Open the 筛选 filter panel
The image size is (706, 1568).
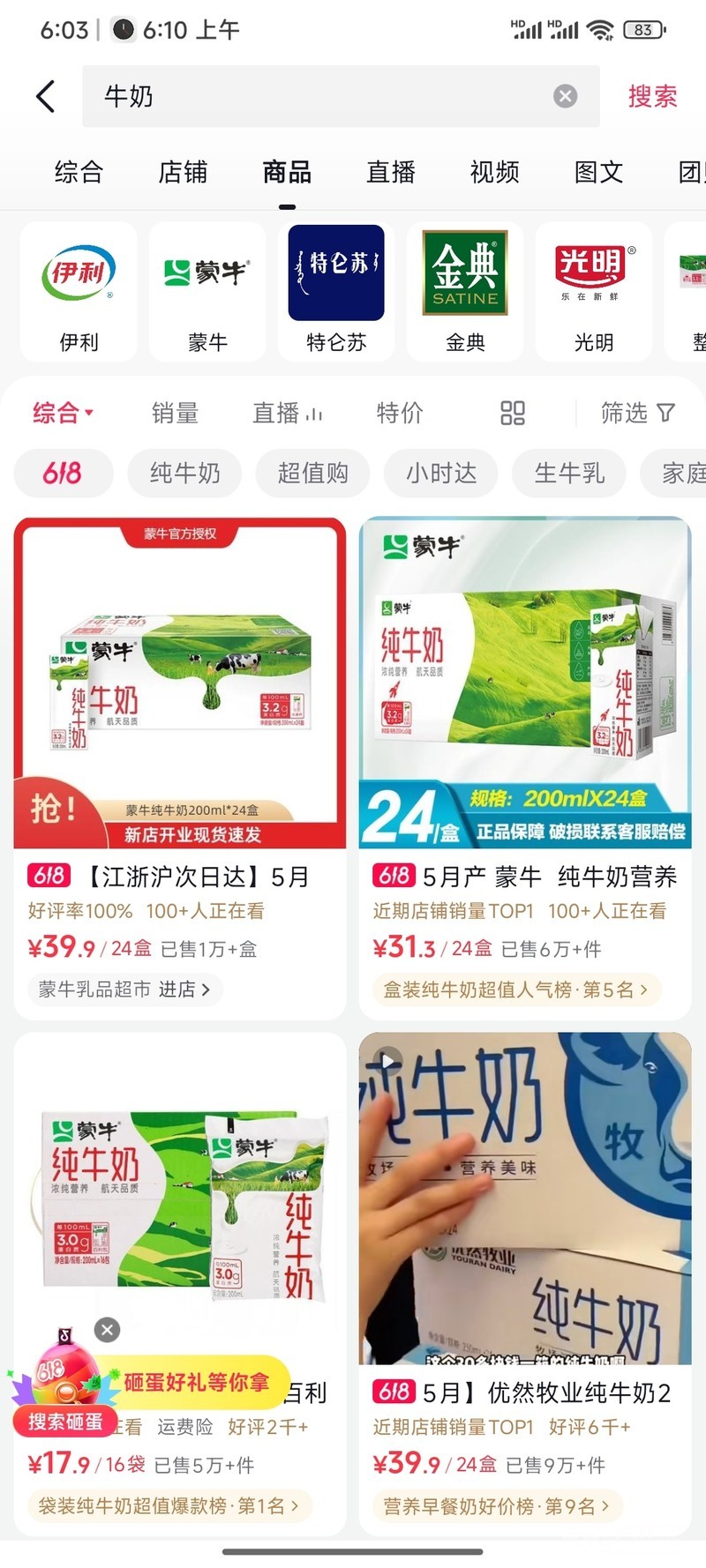[x=637, y=413]
